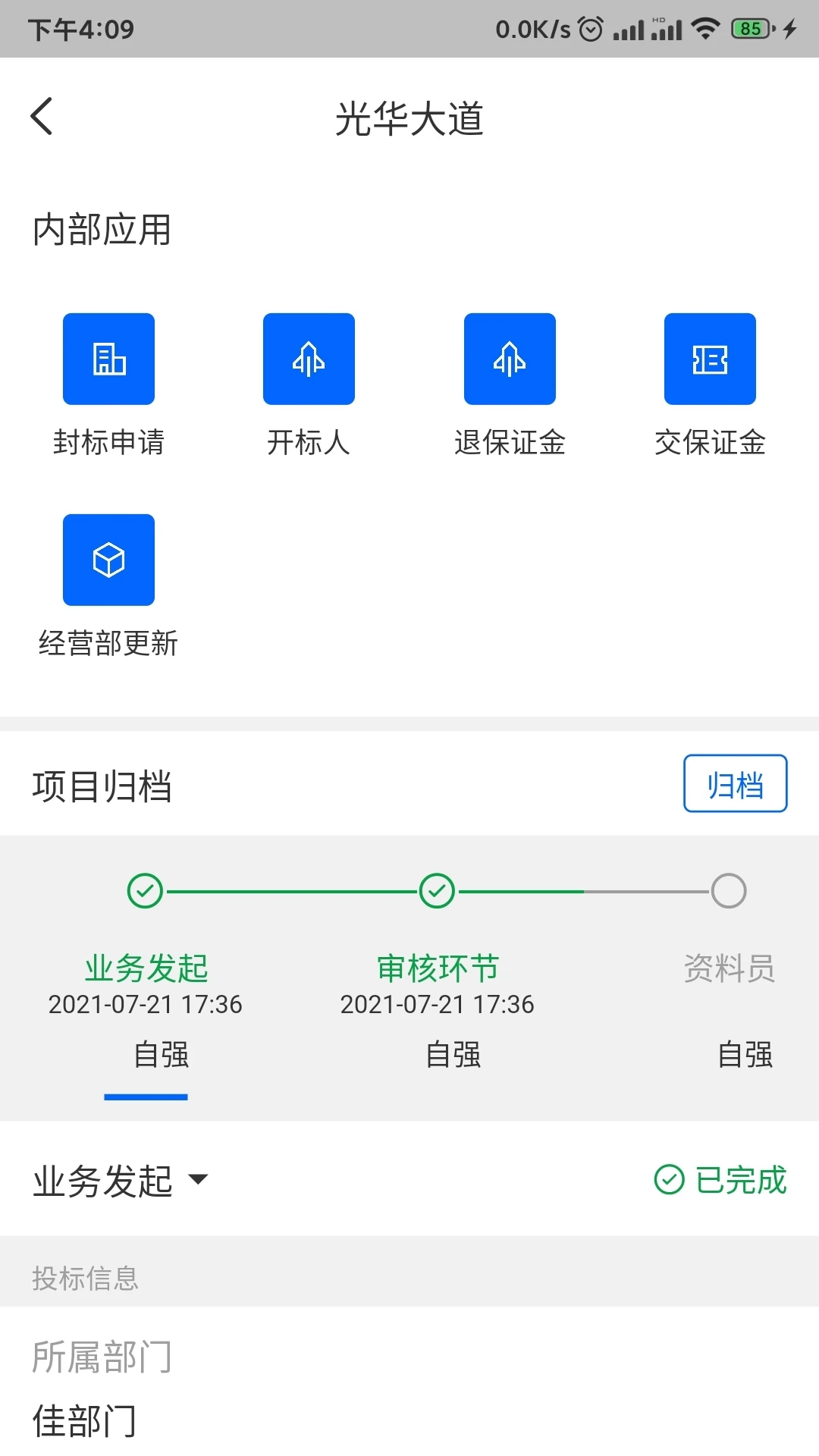The width and height of the screenshot is (819, 1456).
Task: Collapse the 投标信息 section
Action: click(x=85, y=1279)
